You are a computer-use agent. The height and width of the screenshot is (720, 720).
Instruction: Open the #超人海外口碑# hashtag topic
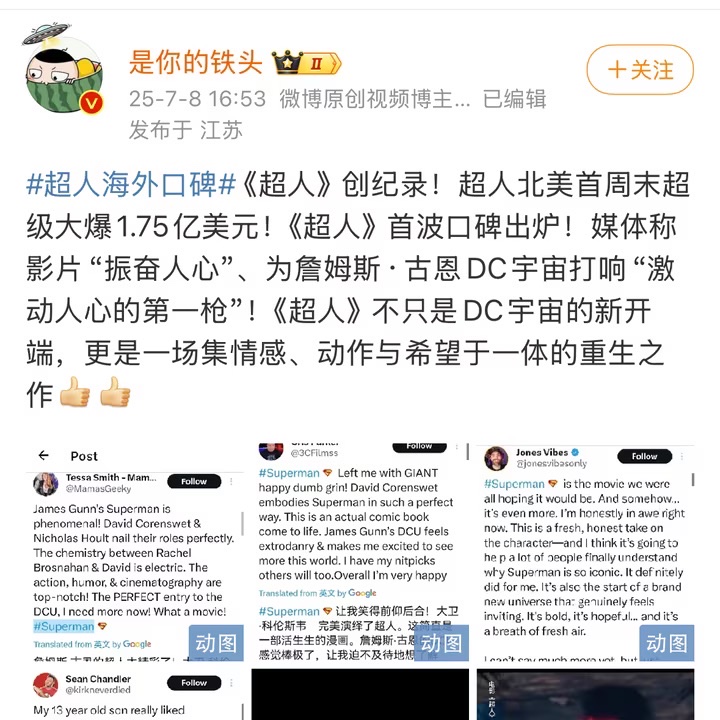coord(130,185)
